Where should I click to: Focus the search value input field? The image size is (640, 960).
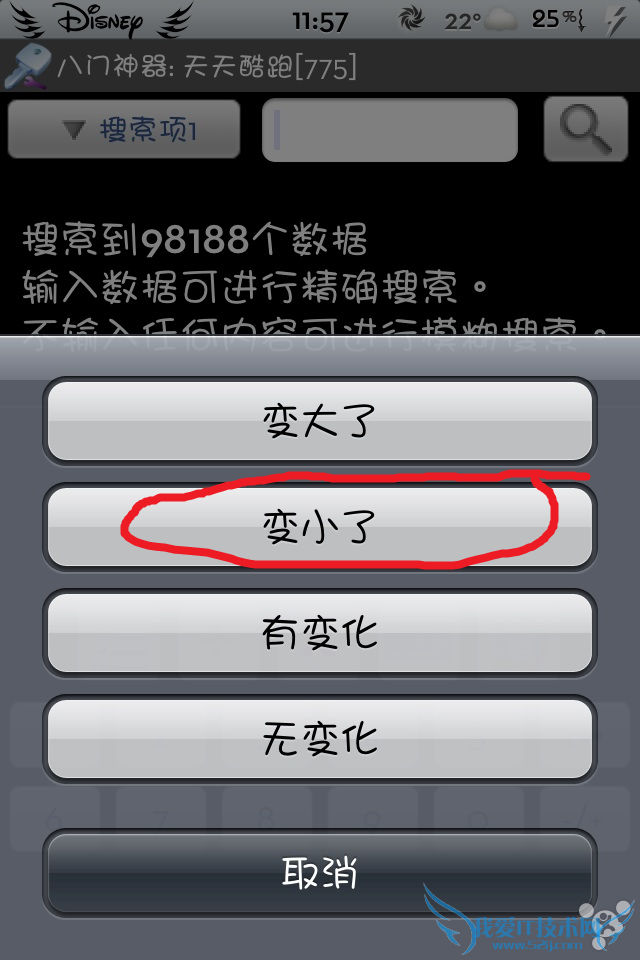coord(389,129)
